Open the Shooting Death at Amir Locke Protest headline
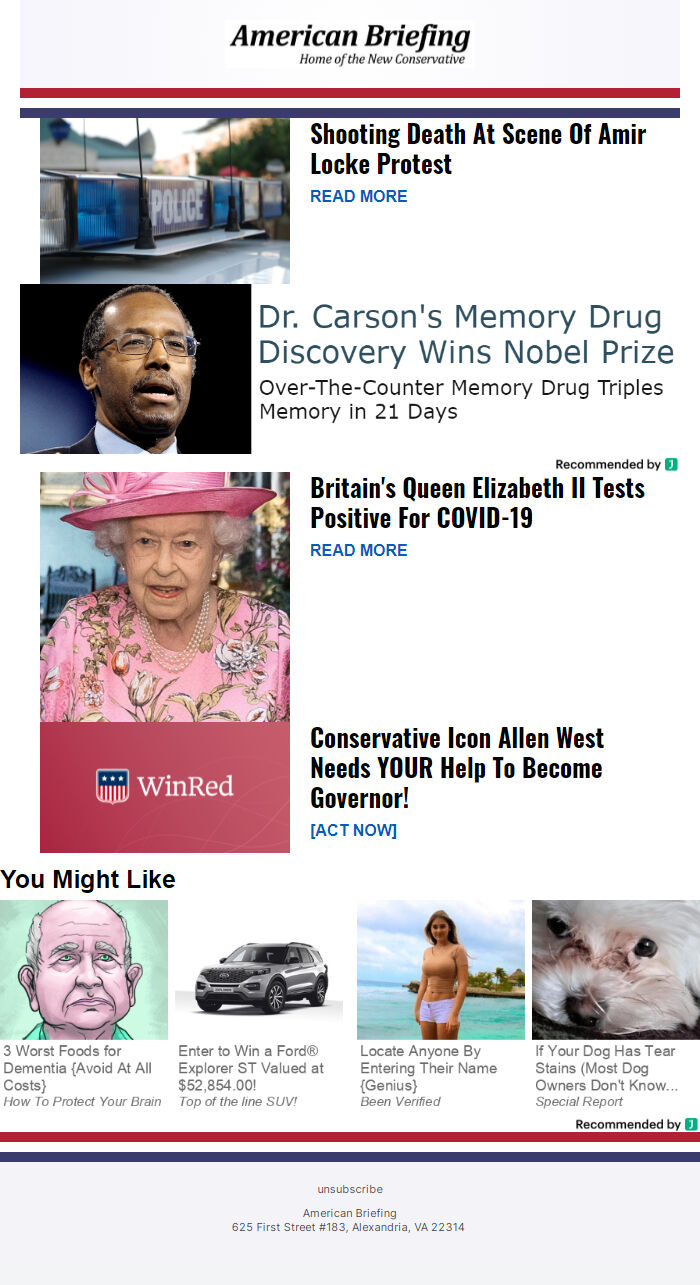The width and height of the screenshot is (700, 1285). 478,148
